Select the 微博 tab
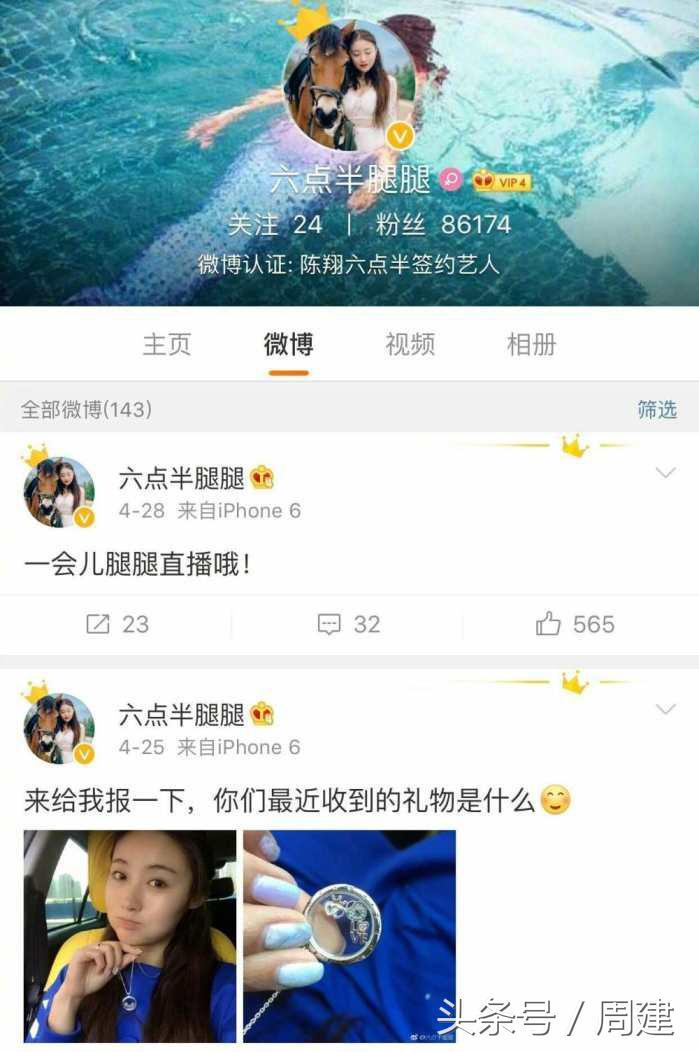This screenshot has width=699, height=1052. coord(288,345)
